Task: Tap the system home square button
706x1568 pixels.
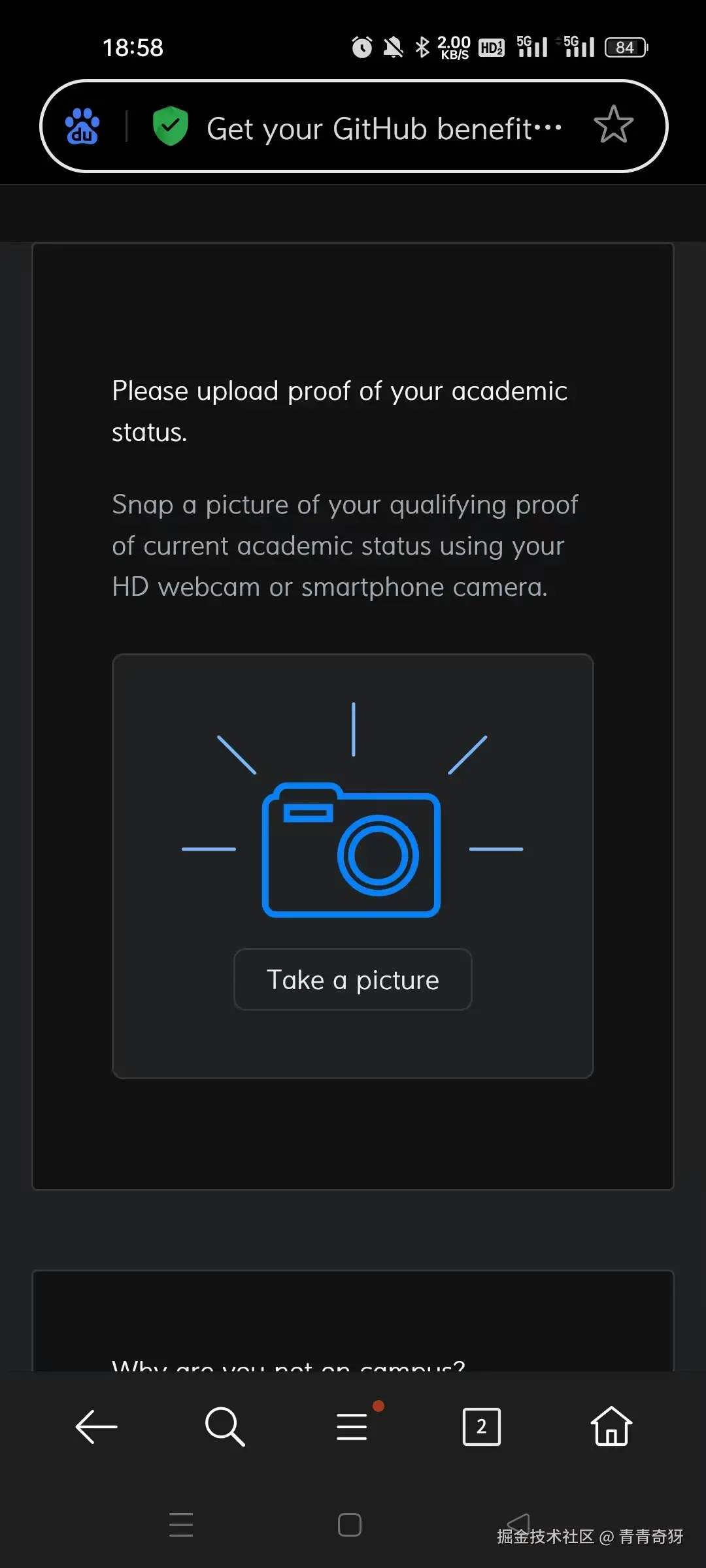Action: [x=350, y=1525]
